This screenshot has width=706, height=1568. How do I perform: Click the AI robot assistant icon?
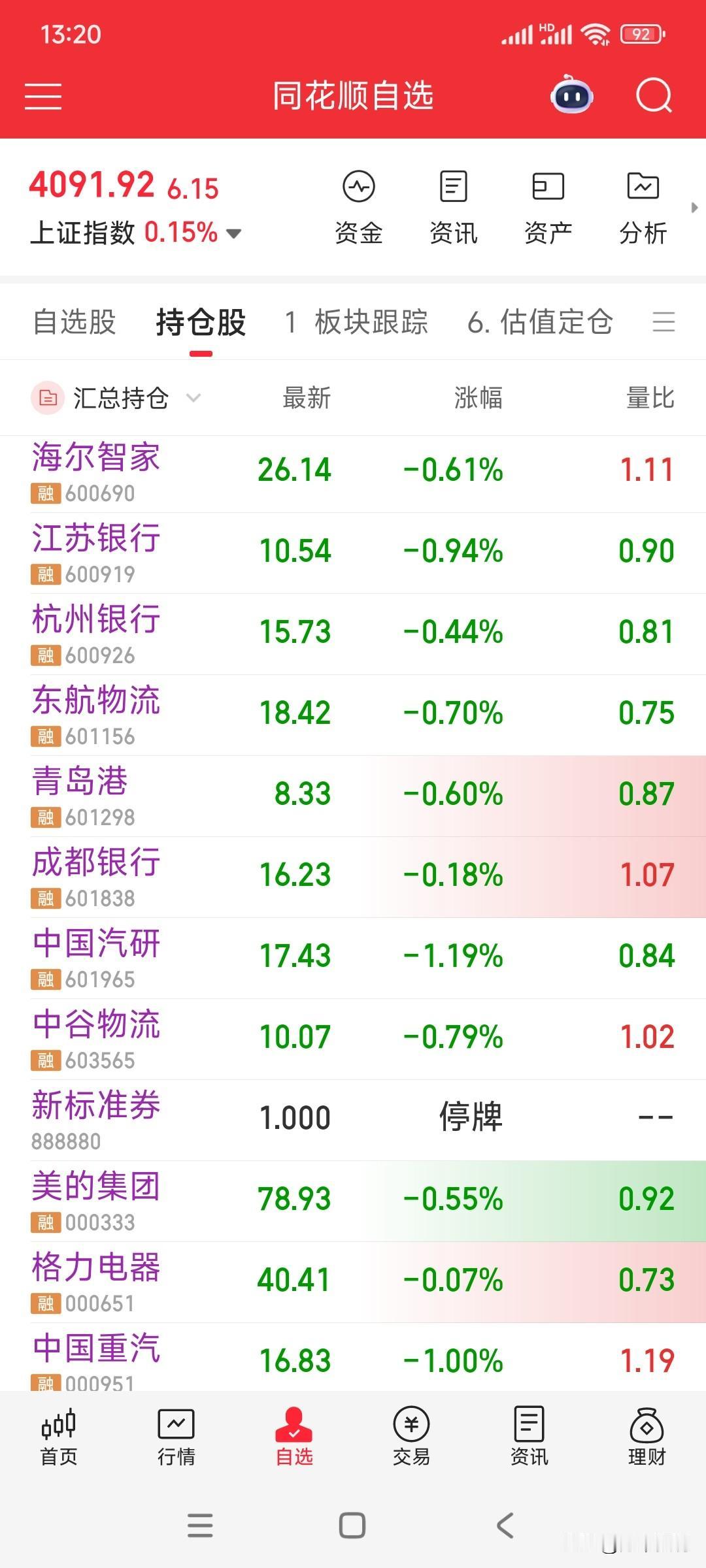pyautogui.click(x=571, y=96)
